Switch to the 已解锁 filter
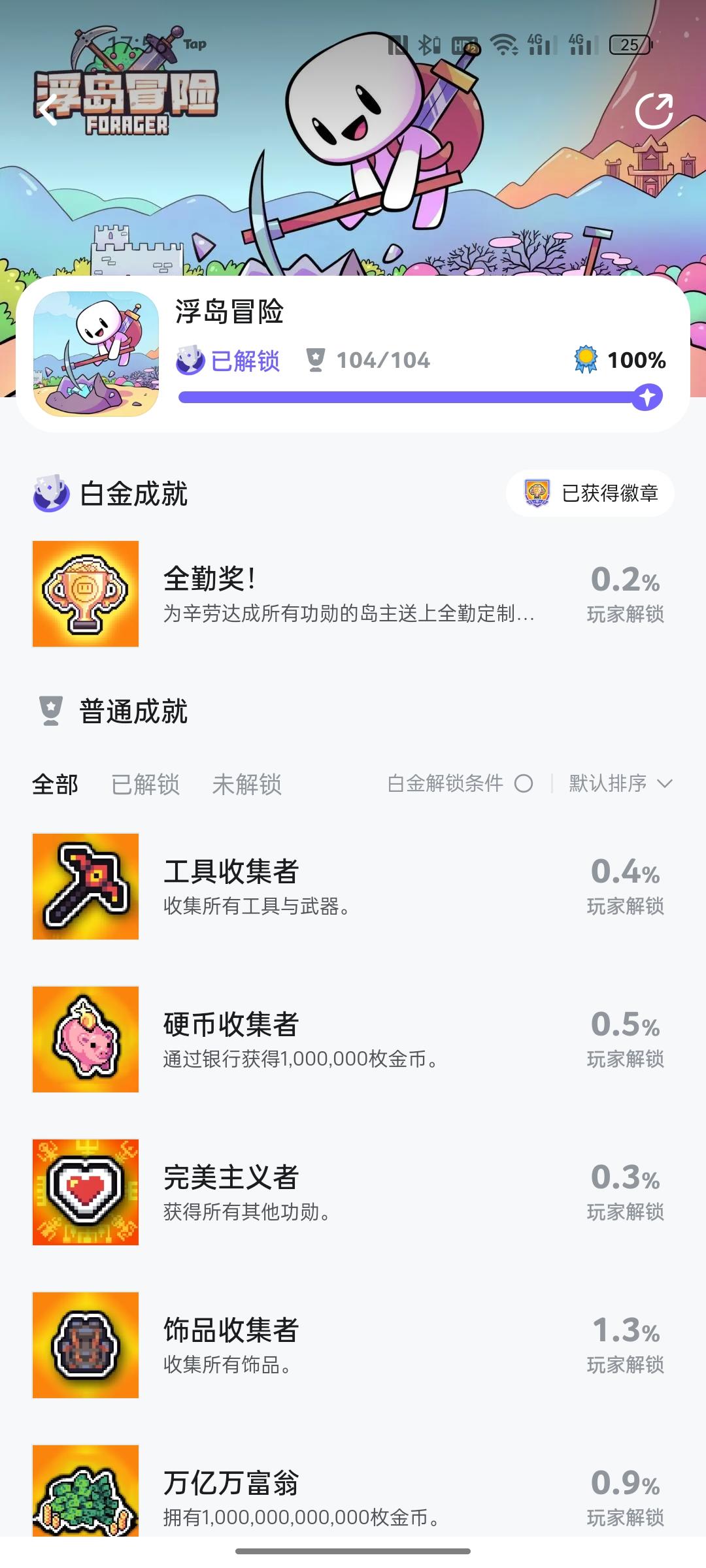Viewport: 706px width, 1568px height. [145, 784]
